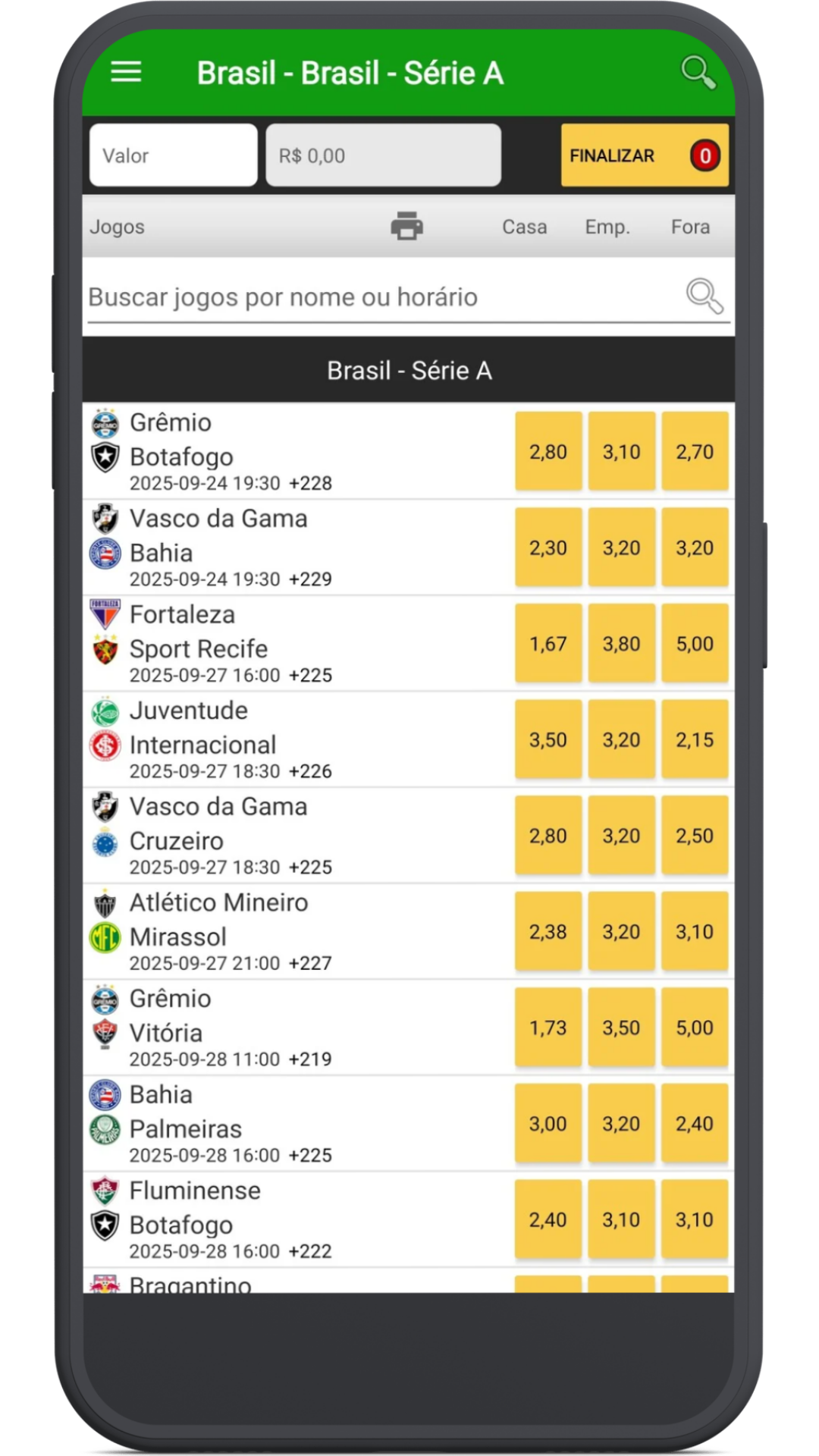The width and height of the screenshot is (819, 1456).
Task: Select home odds 2,80 for Grêmio vs Botafogo
Action: click(x=548, y=451)
